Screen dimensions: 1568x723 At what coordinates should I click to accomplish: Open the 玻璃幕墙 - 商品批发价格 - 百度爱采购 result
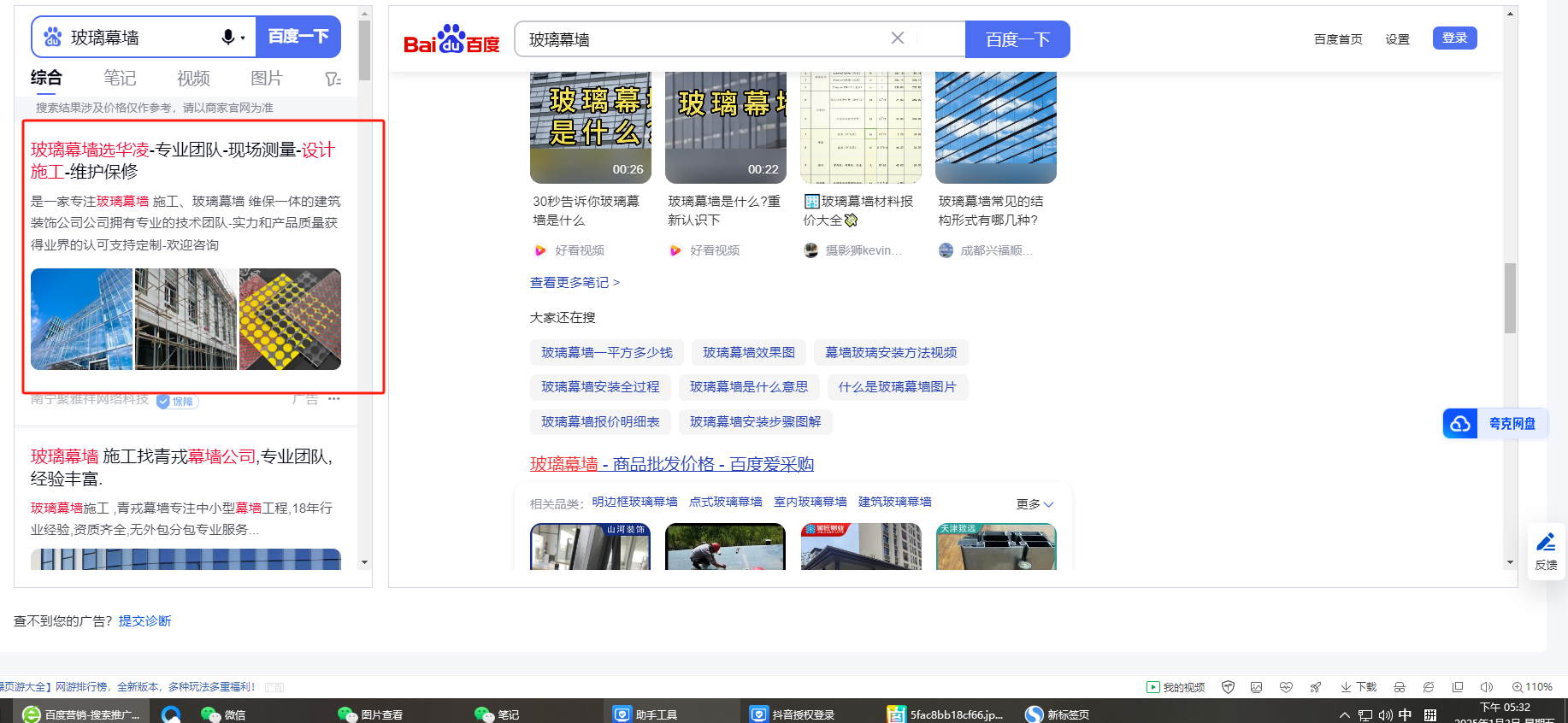(x=671, y=463)
